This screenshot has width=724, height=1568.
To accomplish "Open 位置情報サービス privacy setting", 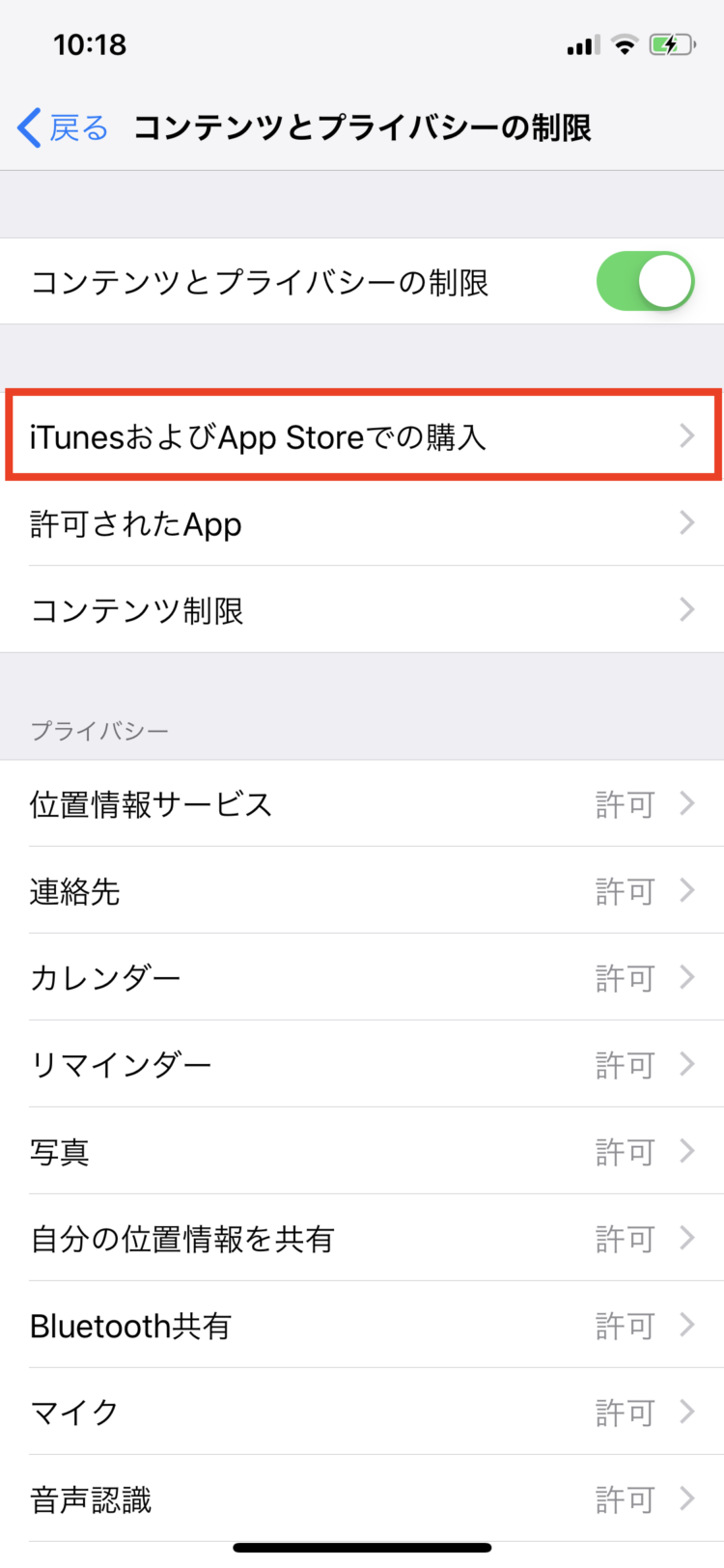I will click(362, 803).
